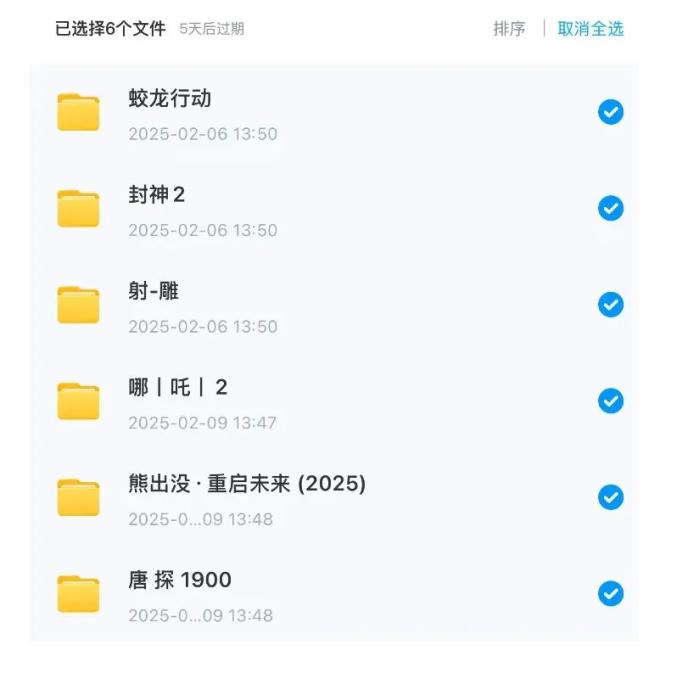Open the 唐探1900 folder
The image size is (677, 684).
coord(180,580)
